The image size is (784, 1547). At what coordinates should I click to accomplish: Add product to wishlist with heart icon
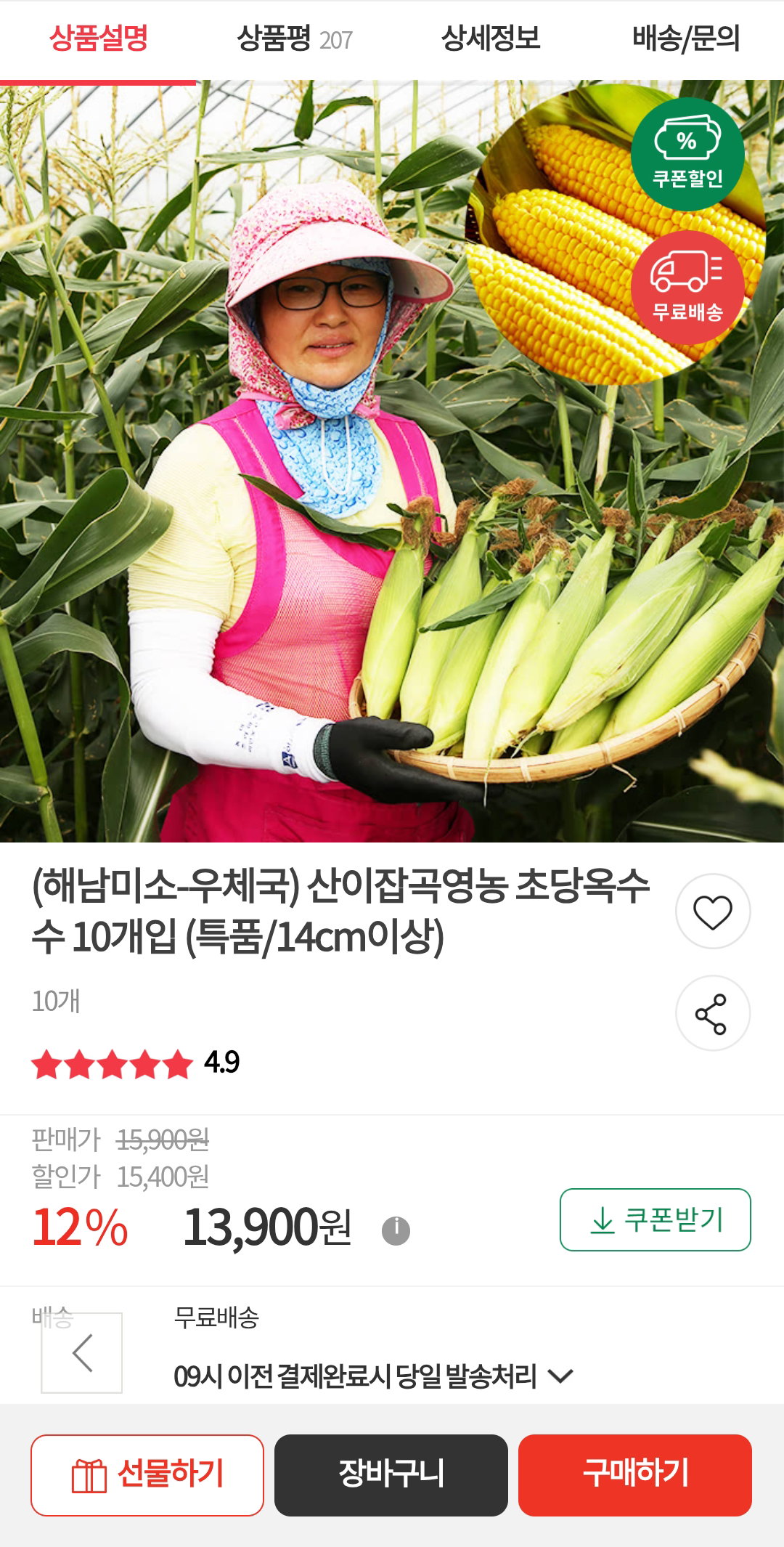(x=713, y=911)
